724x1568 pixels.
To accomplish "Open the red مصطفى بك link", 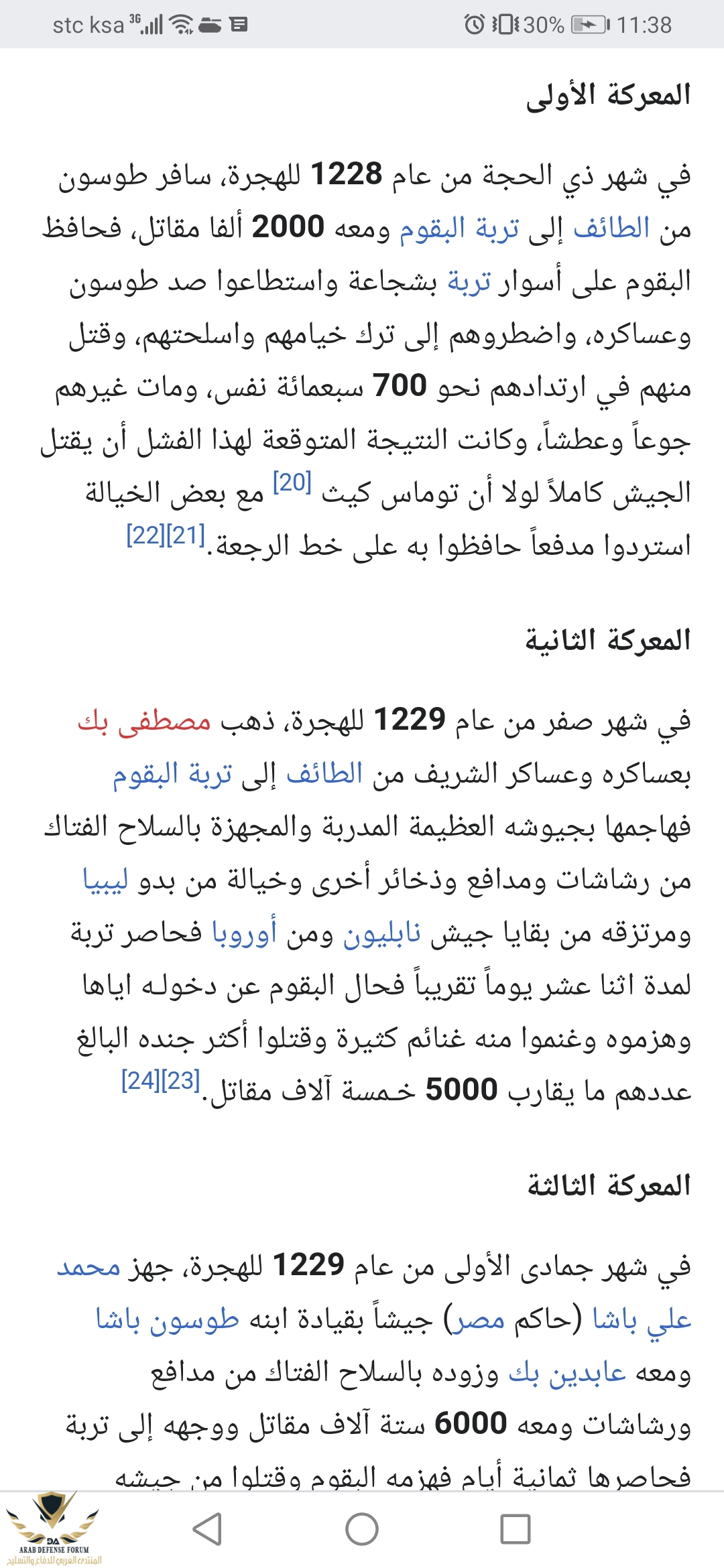I will tap(143, 721).
